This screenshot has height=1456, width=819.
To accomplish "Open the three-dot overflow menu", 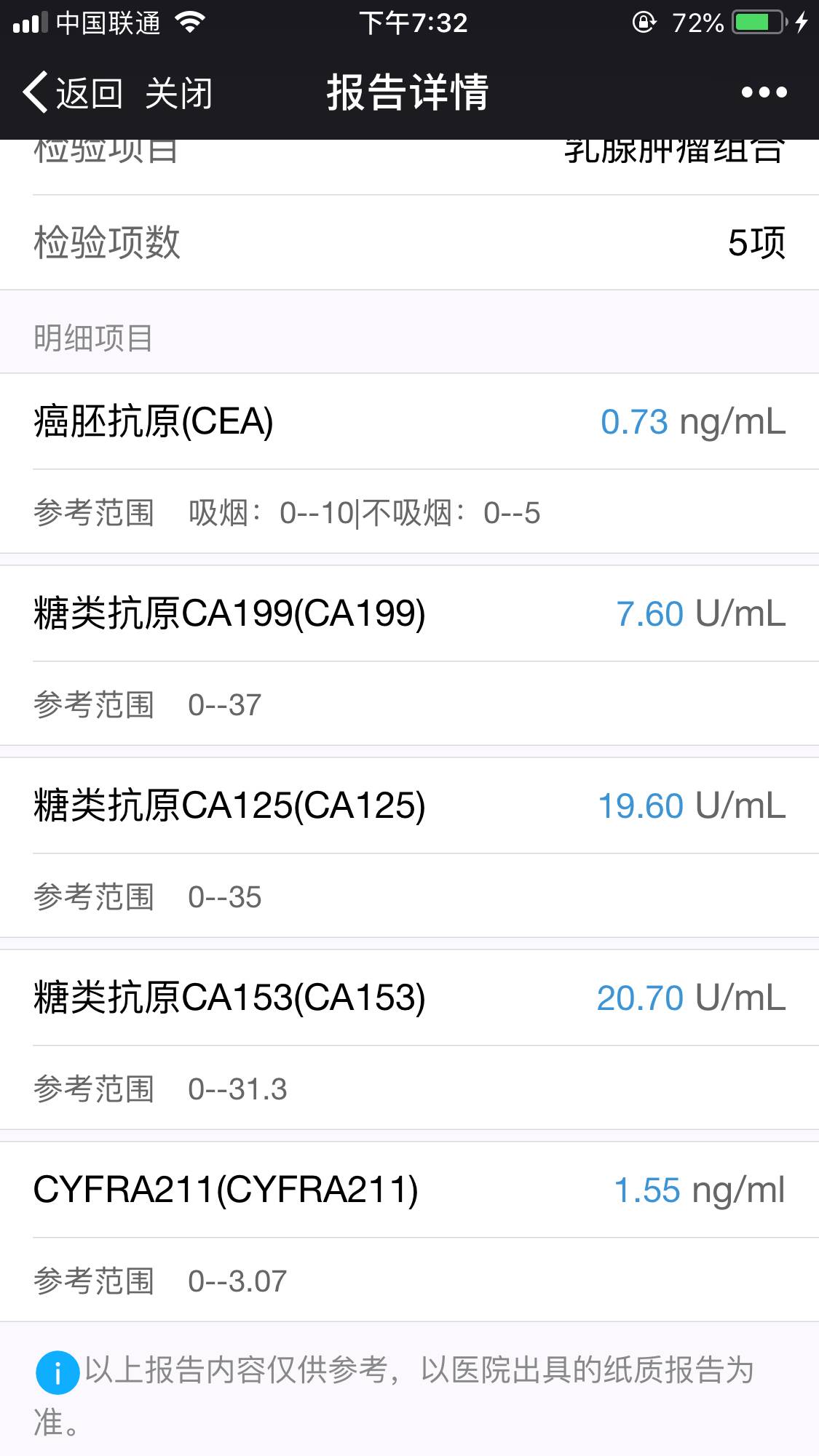I will click(764, 92).
